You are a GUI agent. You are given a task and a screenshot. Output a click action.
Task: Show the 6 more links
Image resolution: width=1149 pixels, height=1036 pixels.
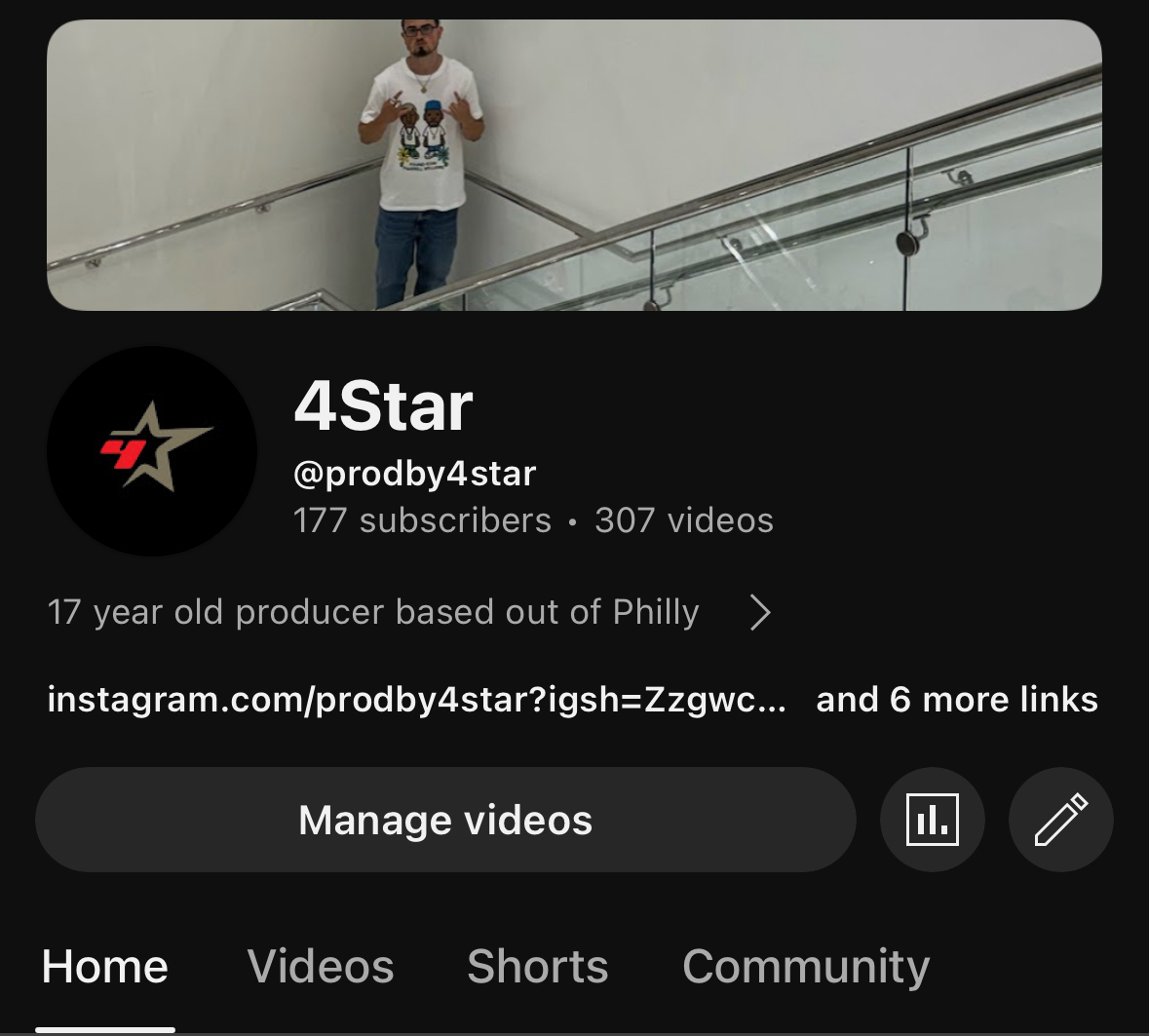[x=956, y=700]
